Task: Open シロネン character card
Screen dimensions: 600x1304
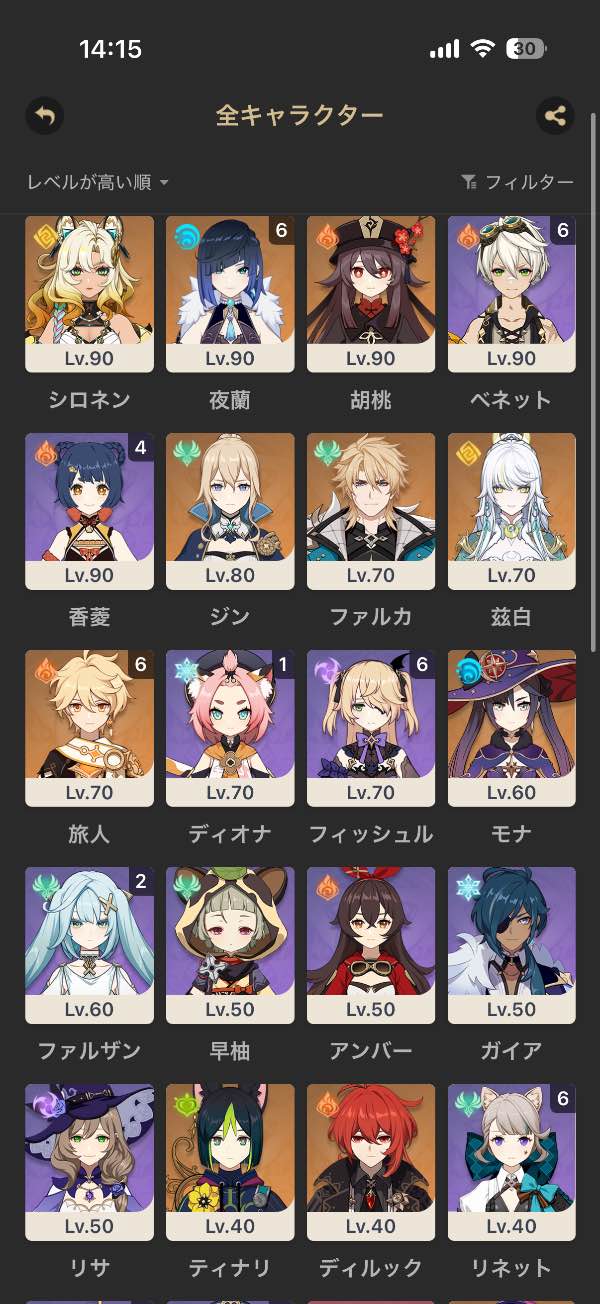Action: tap(90, 294)
